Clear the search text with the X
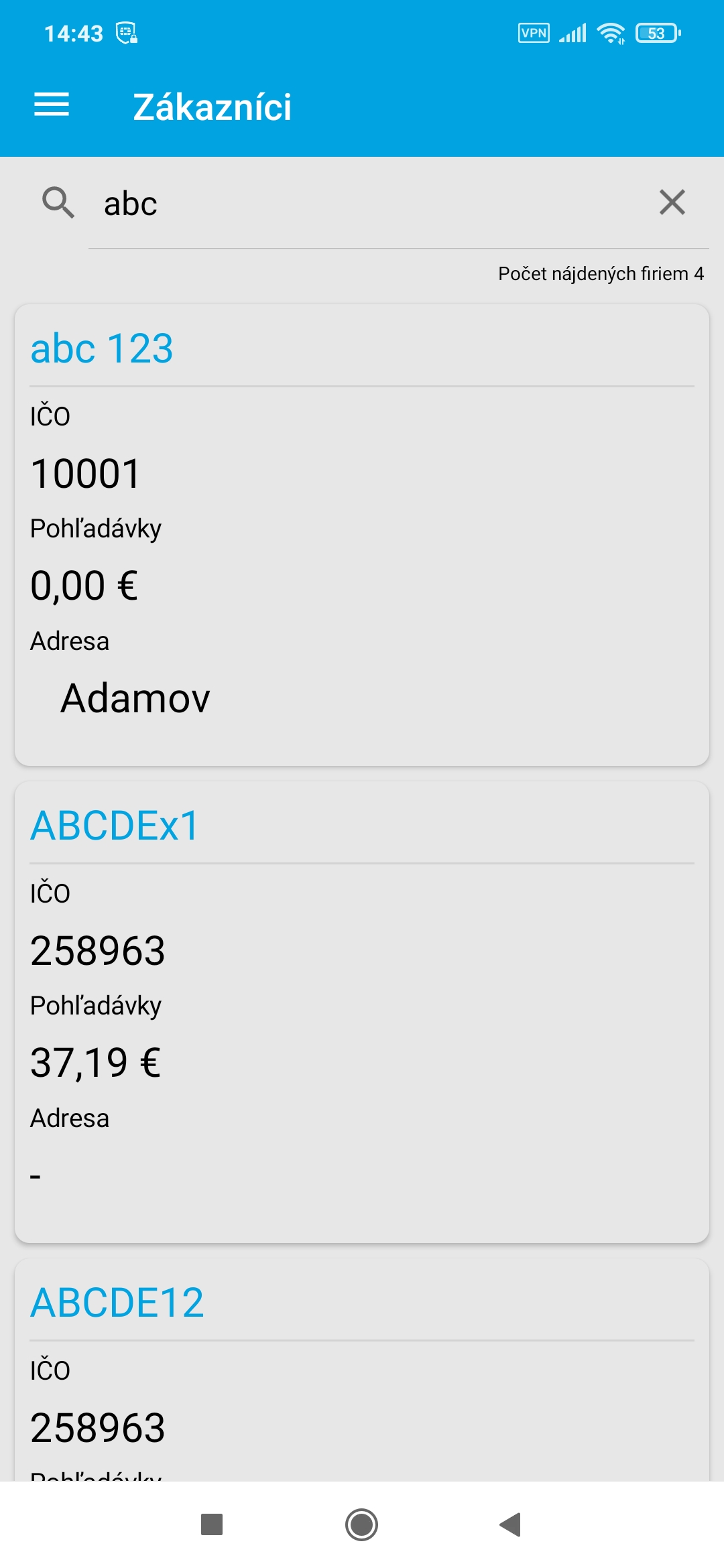 [672, 202]
